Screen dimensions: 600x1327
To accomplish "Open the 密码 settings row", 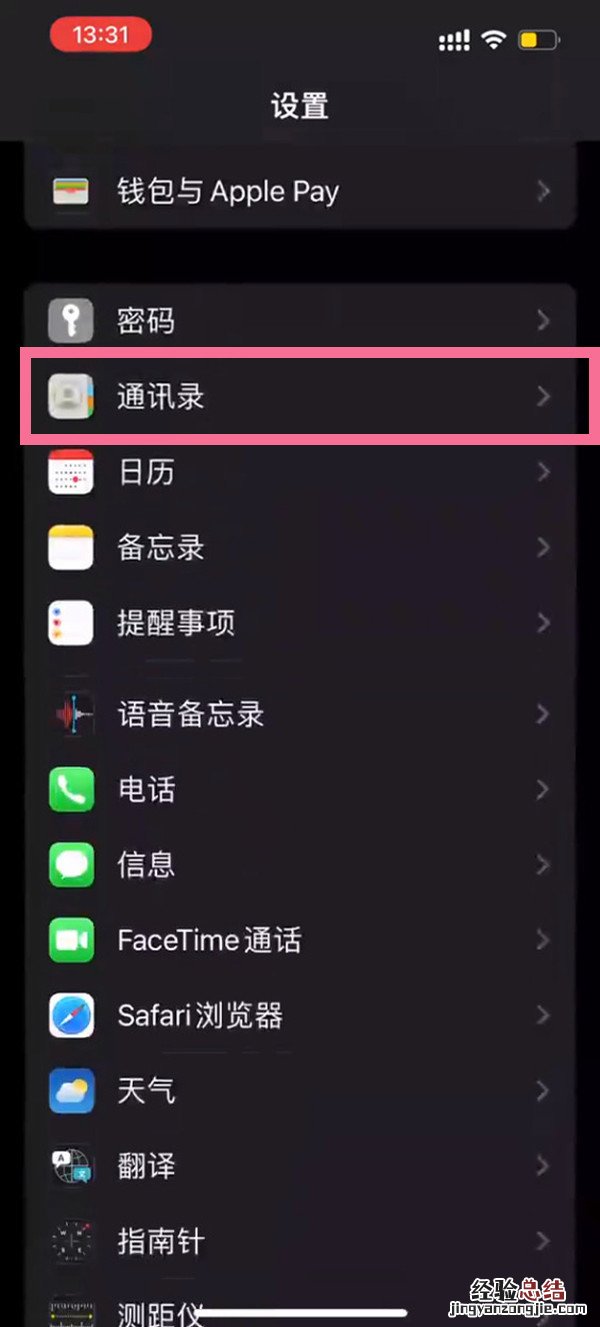I will pyautogui.click(x=300, y=320).
